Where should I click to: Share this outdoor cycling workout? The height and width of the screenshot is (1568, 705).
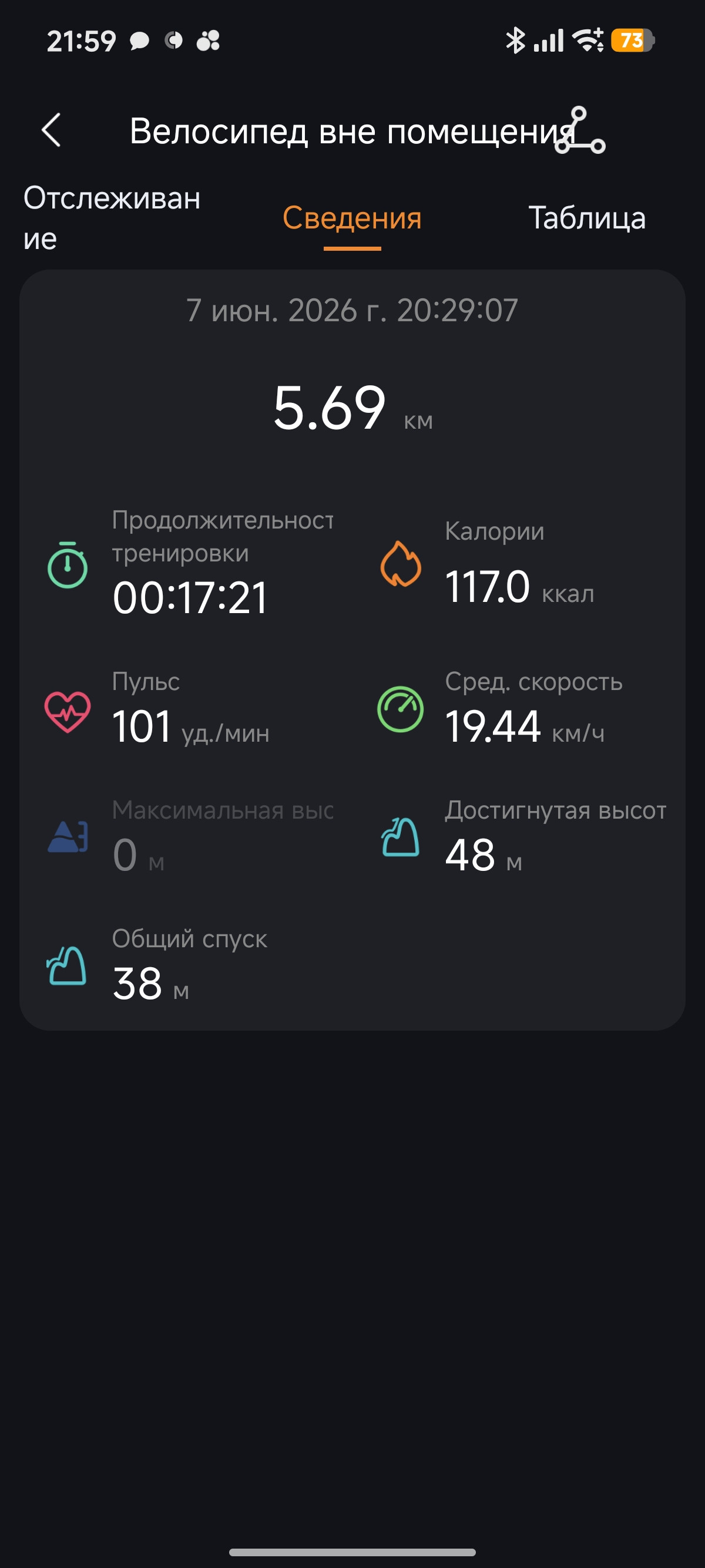tap(580, 130)
